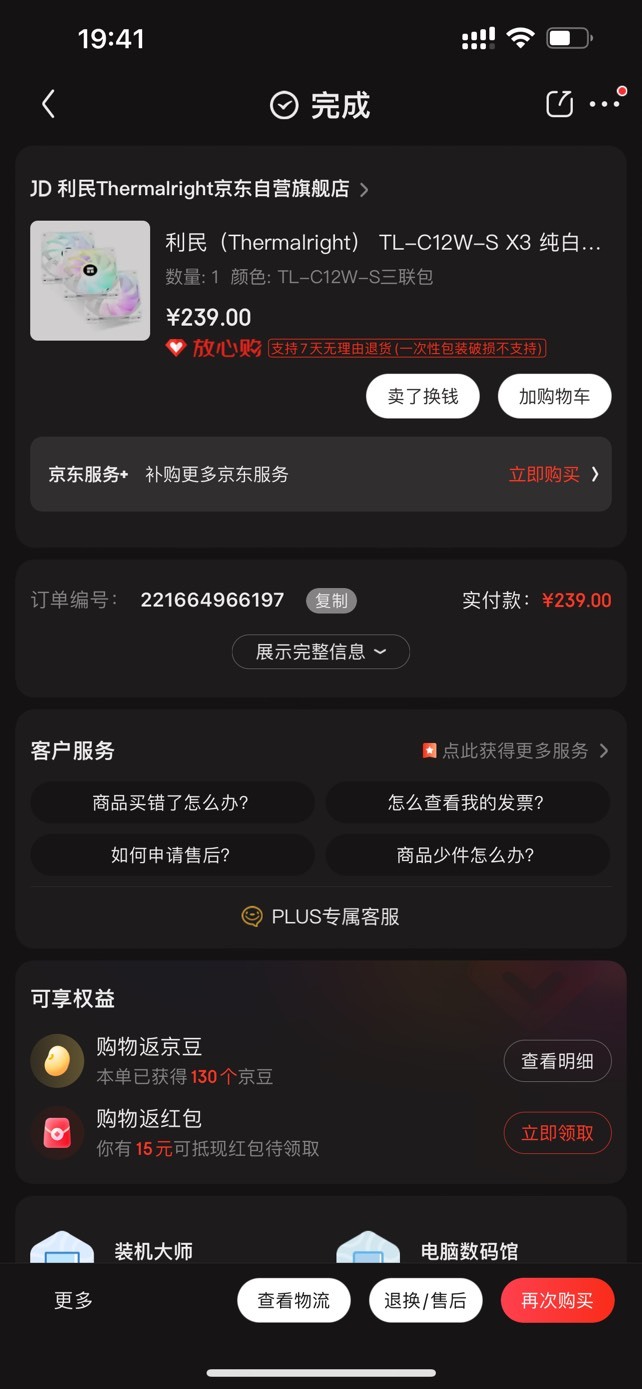View 京豆 details with 查看明细
The height and width of the screenshot is (1389, 642).
pyautogui.click(x=557, y=1061)
